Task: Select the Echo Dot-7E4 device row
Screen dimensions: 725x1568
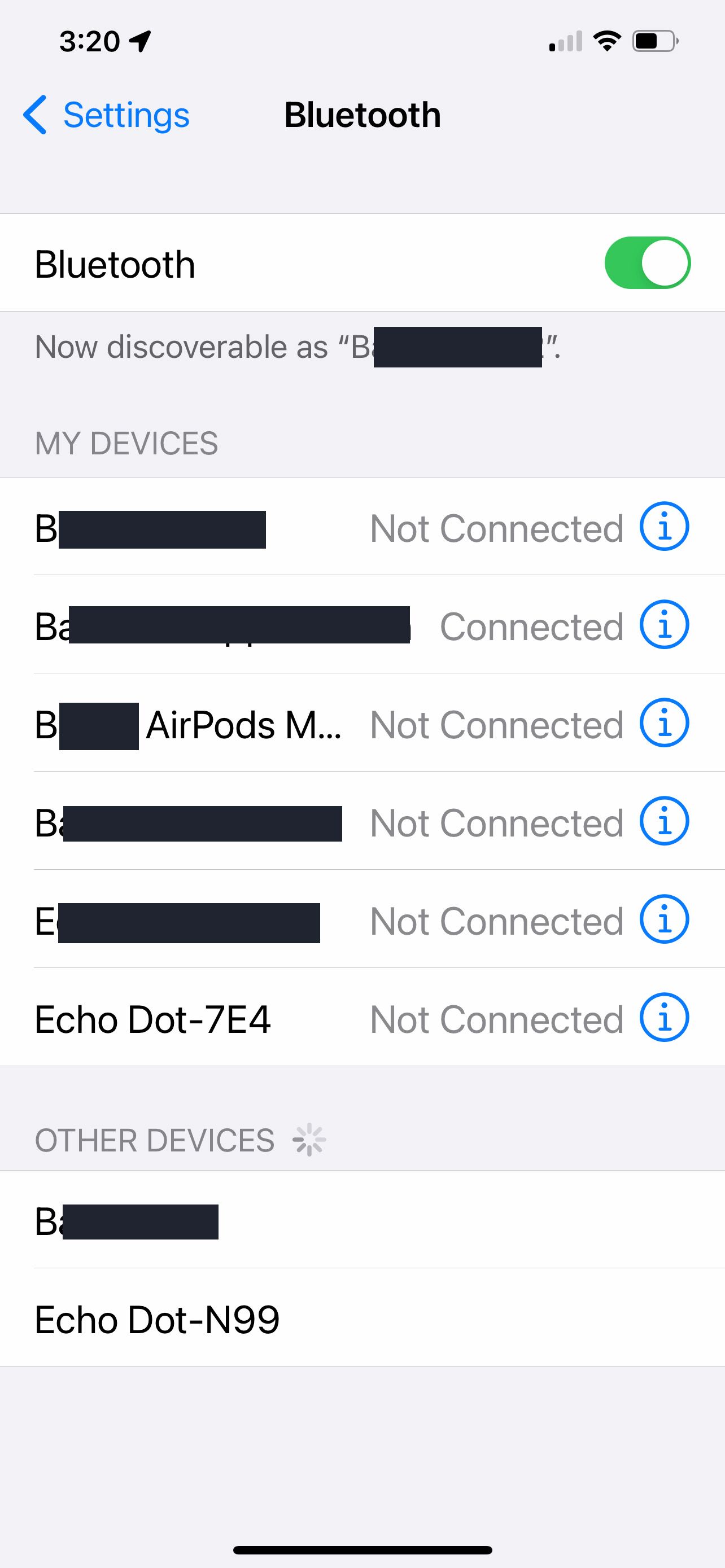Action: pos(243,1018)
